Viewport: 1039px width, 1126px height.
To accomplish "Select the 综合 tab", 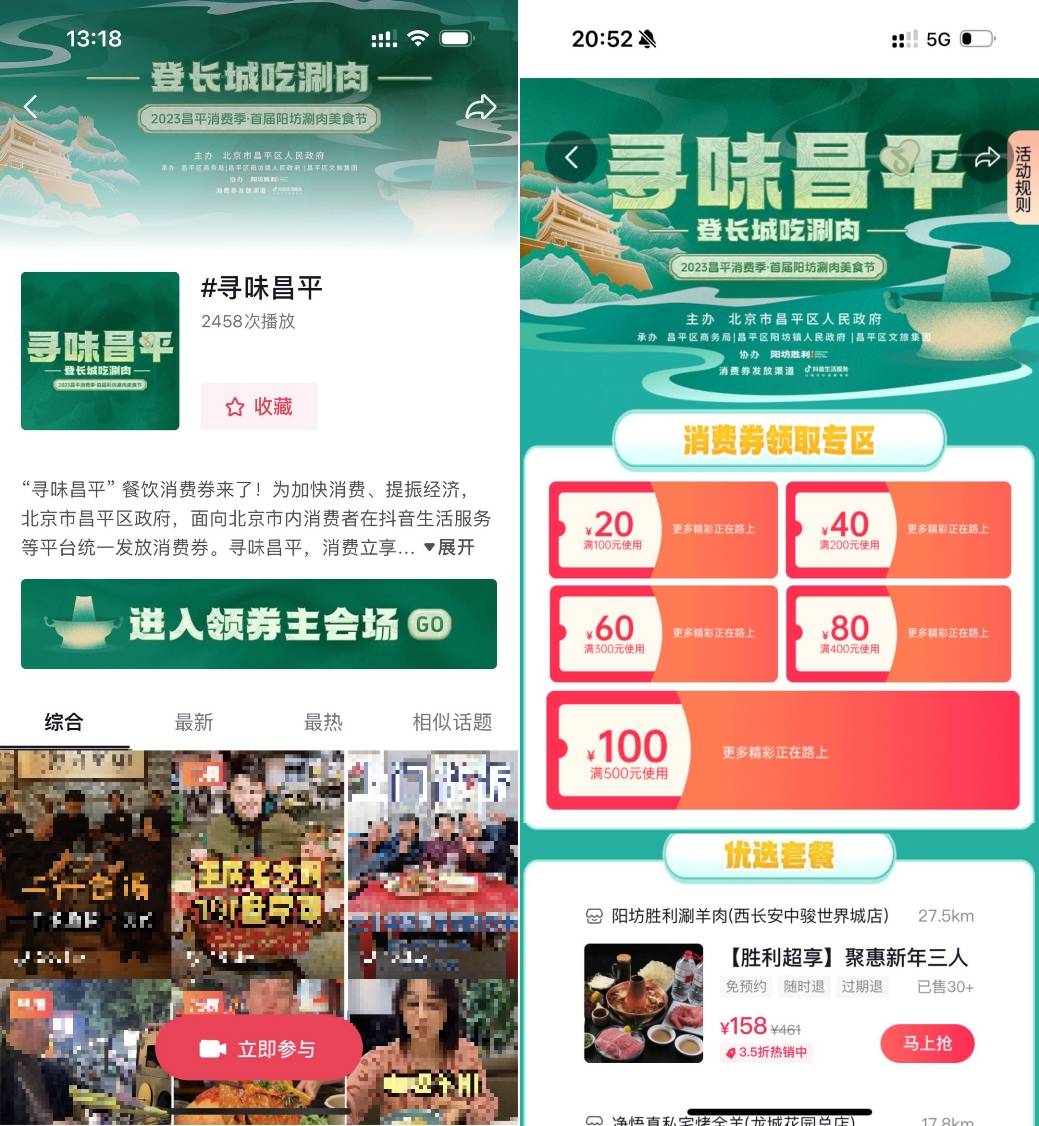I will pos(64,722).
